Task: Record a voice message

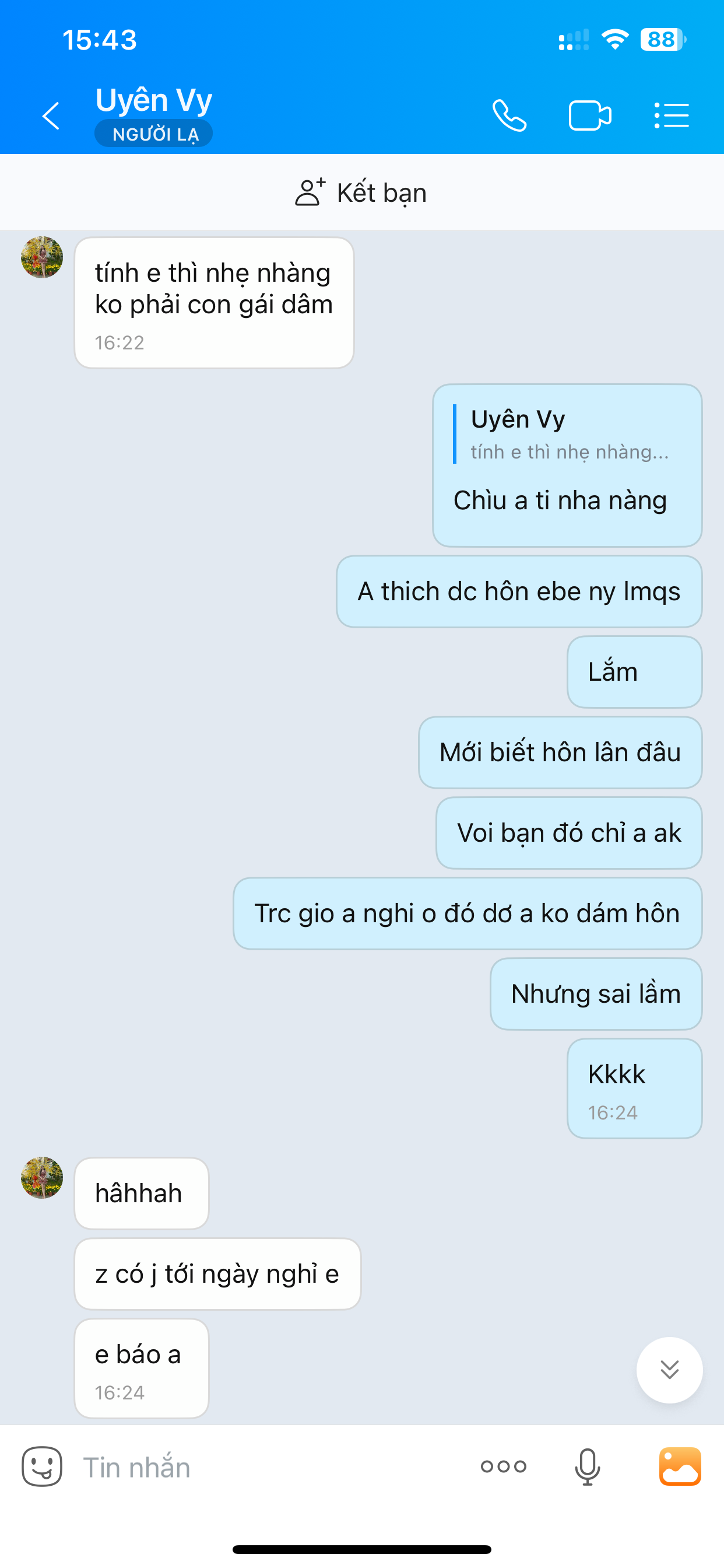Action: coord(587,1466)
